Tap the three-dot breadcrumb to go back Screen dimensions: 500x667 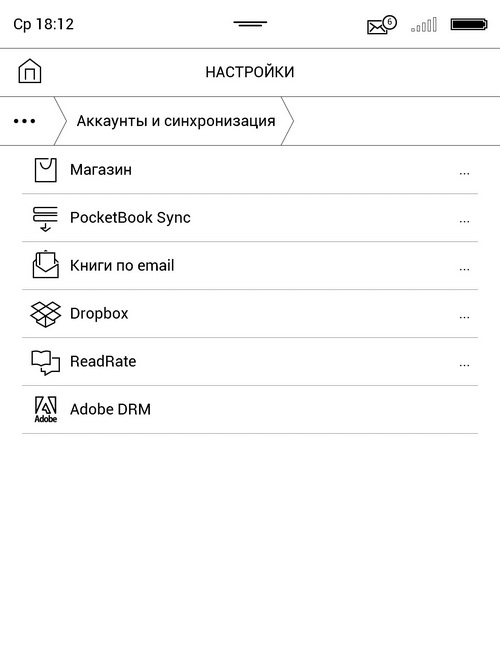(x=25, y=121)
